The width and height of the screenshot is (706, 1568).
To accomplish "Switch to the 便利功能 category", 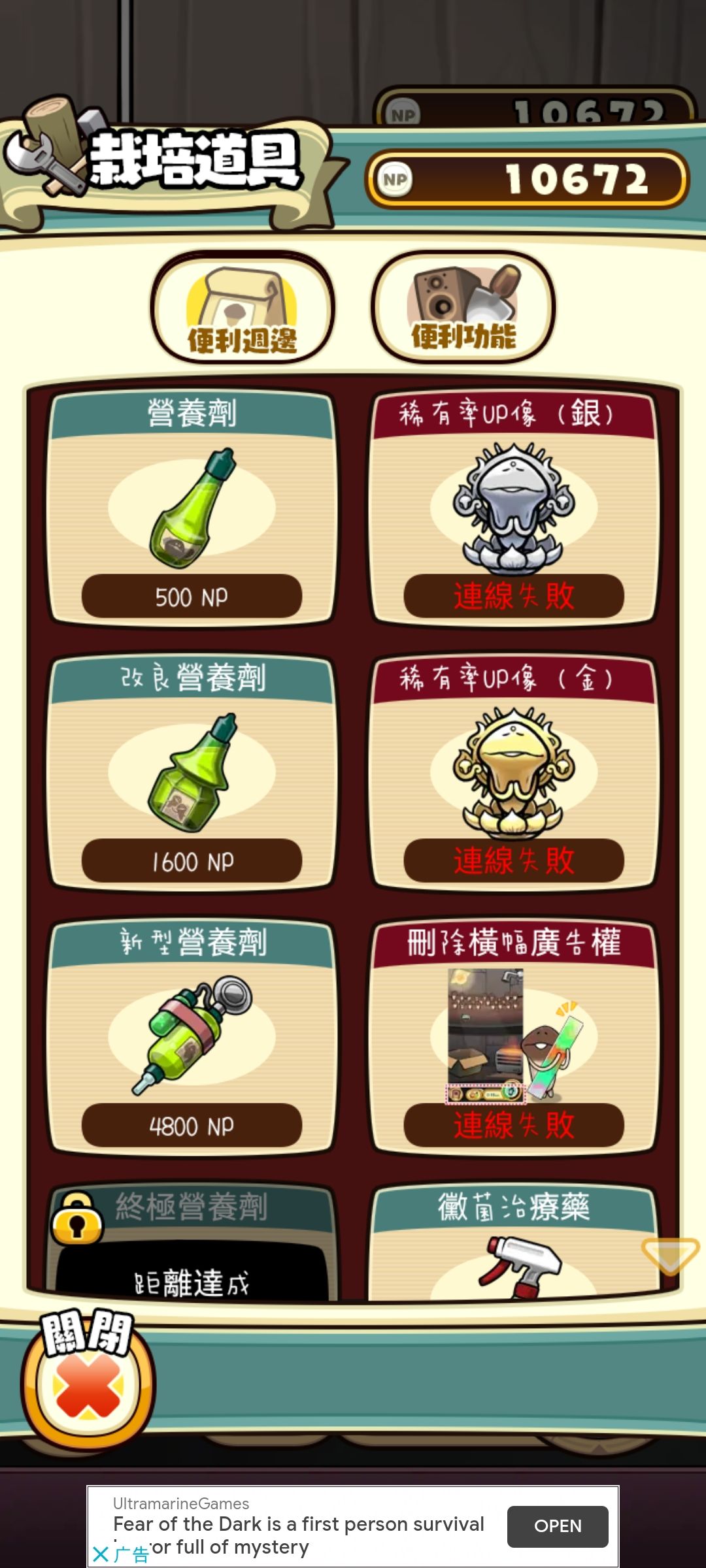I will [463, 308].
